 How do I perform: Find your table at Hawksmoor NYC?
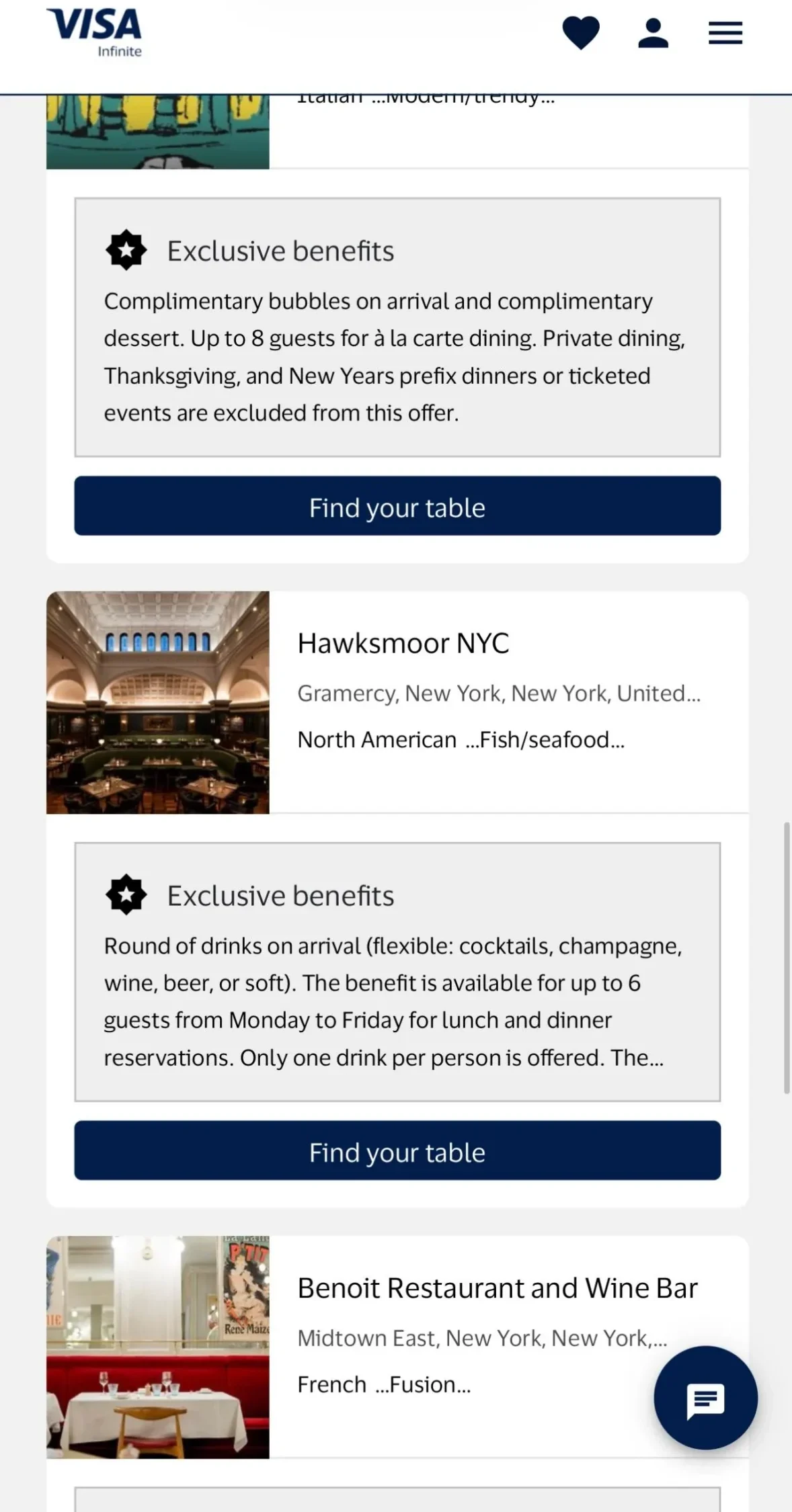[397, 1150]
